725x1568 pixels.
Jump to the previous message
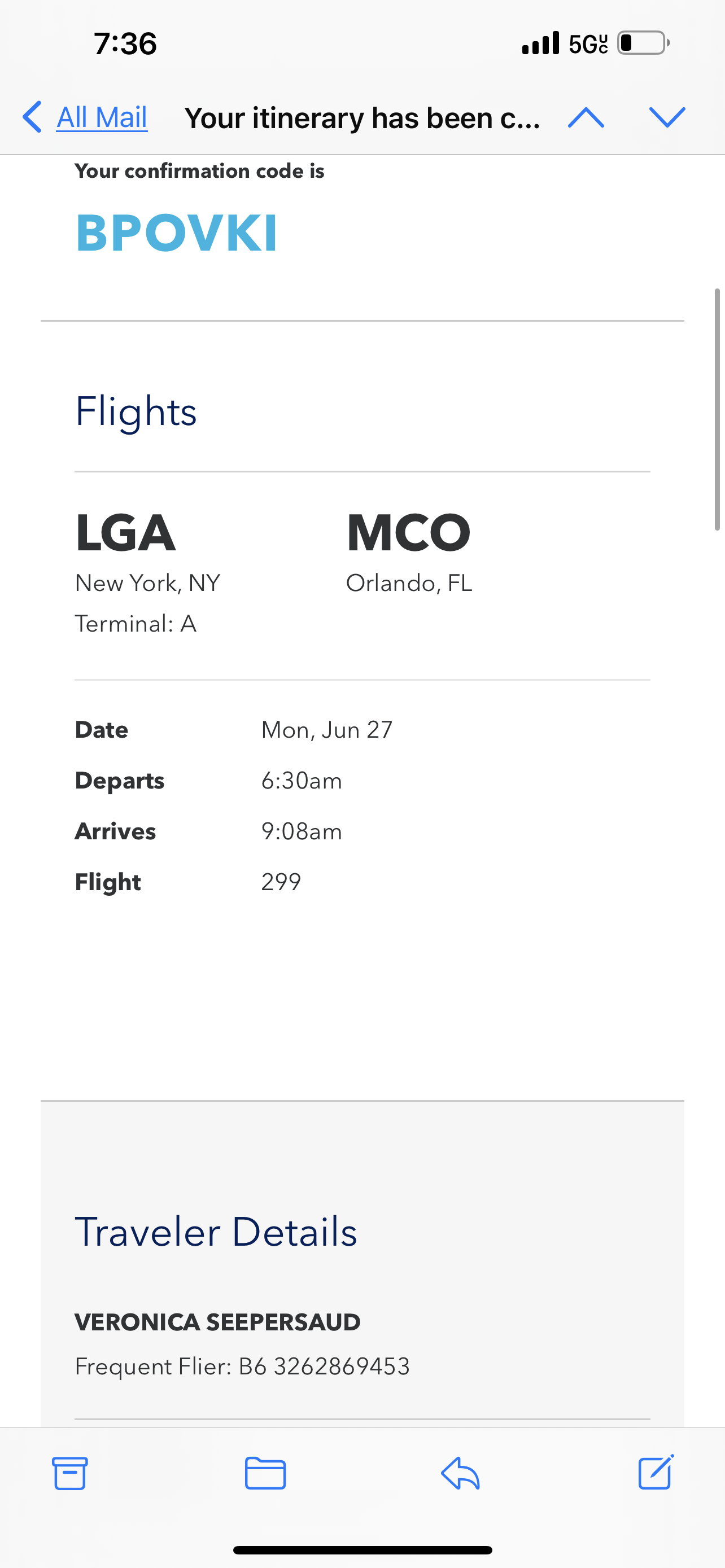tap(586, 117)
